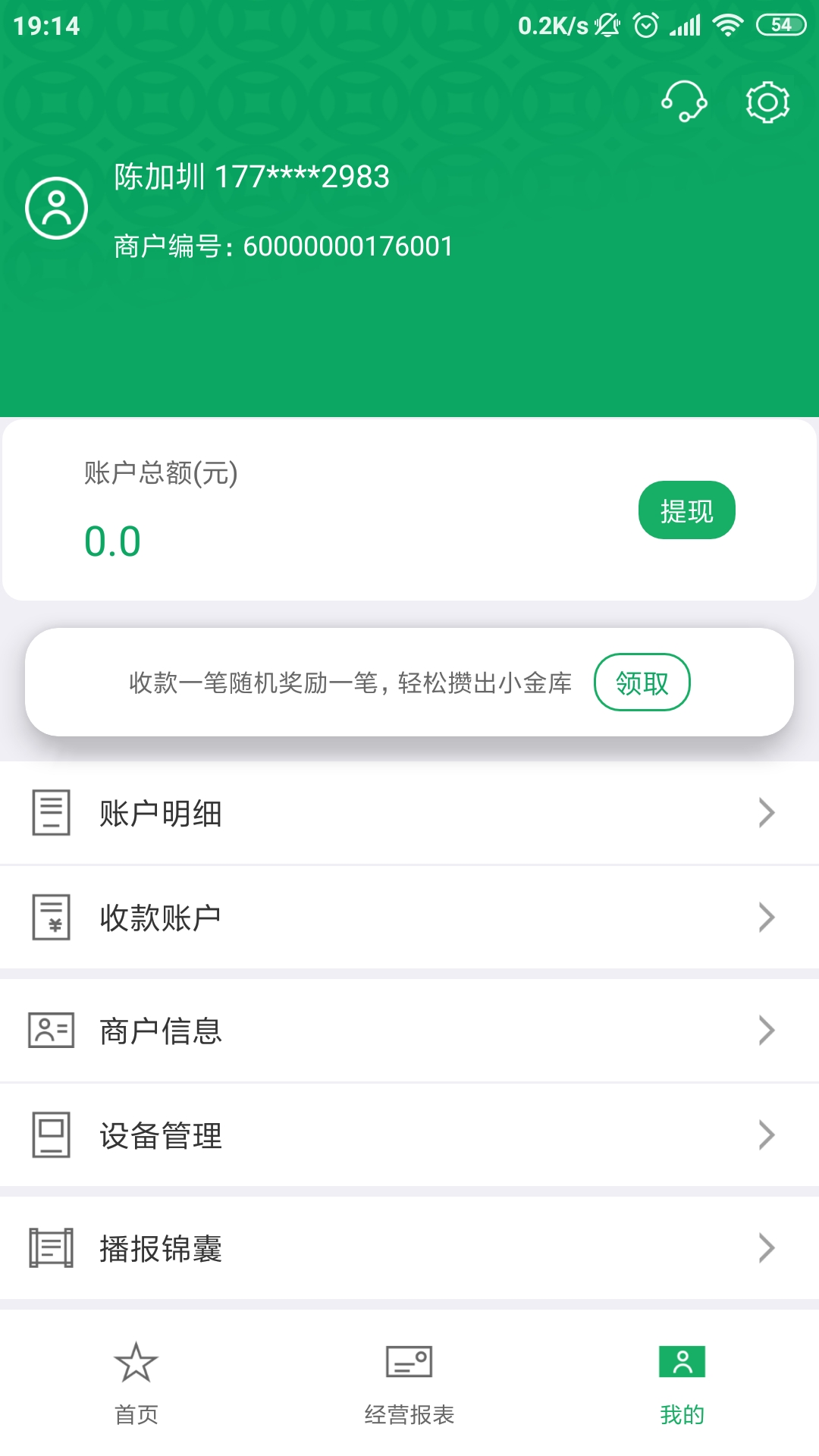Tap the 提现 withdrawal button

pos(686,510)
